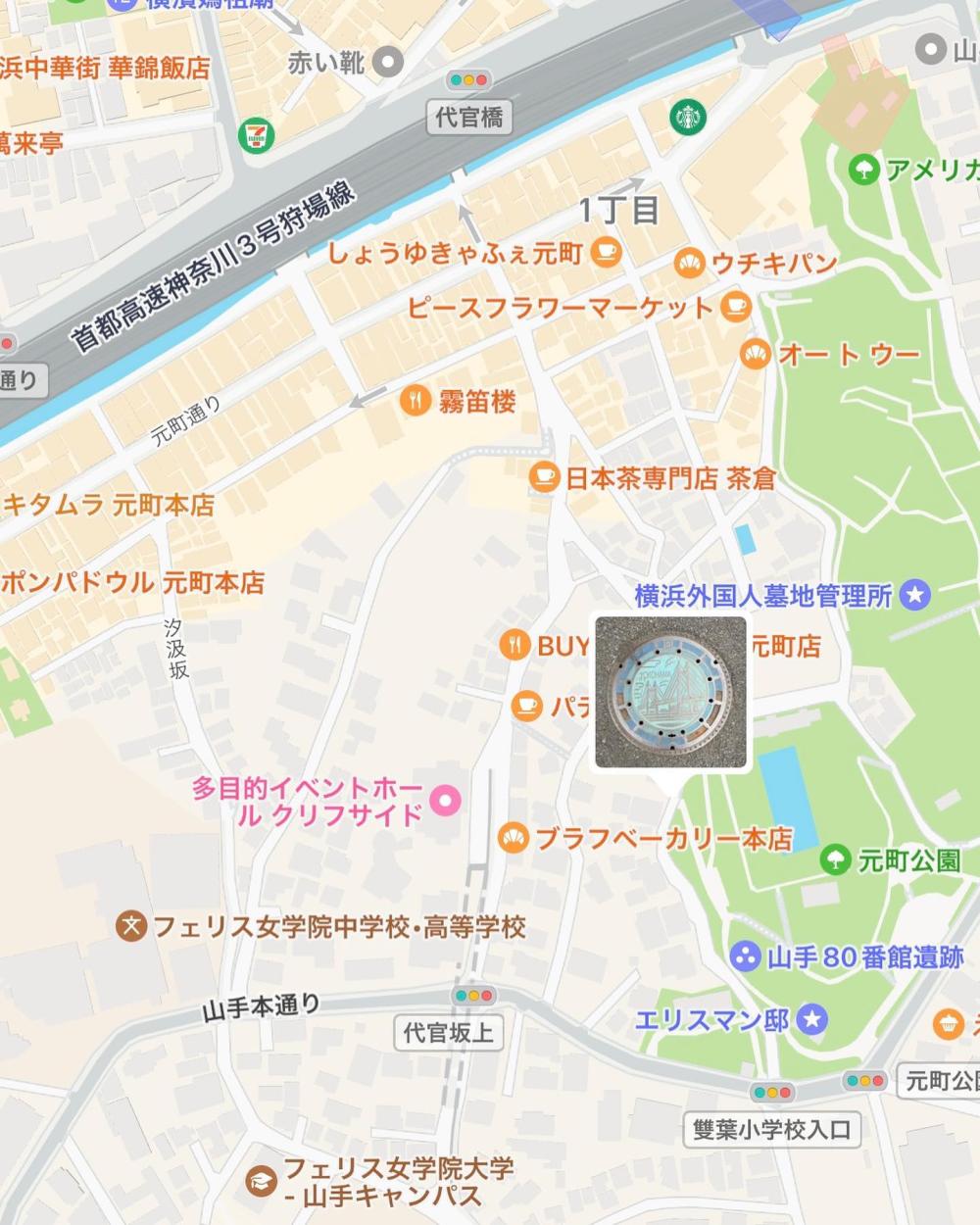Open the 多目的イベントホール クリフサイド pin
The width and height of the screenshot is (980, 1225).
[447, 802]
